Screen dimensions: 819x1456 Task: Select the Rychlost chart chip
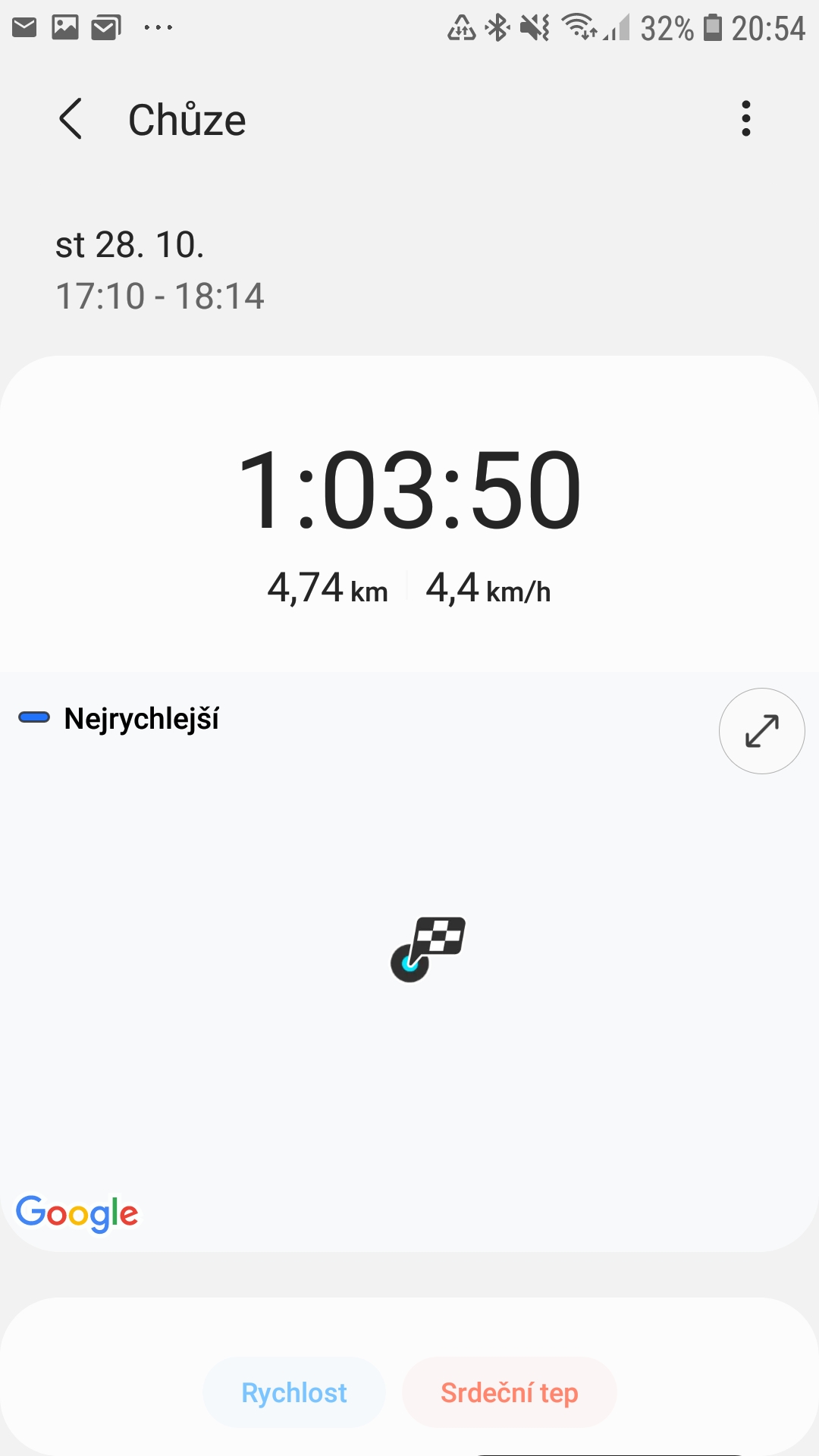point(294,1392)
